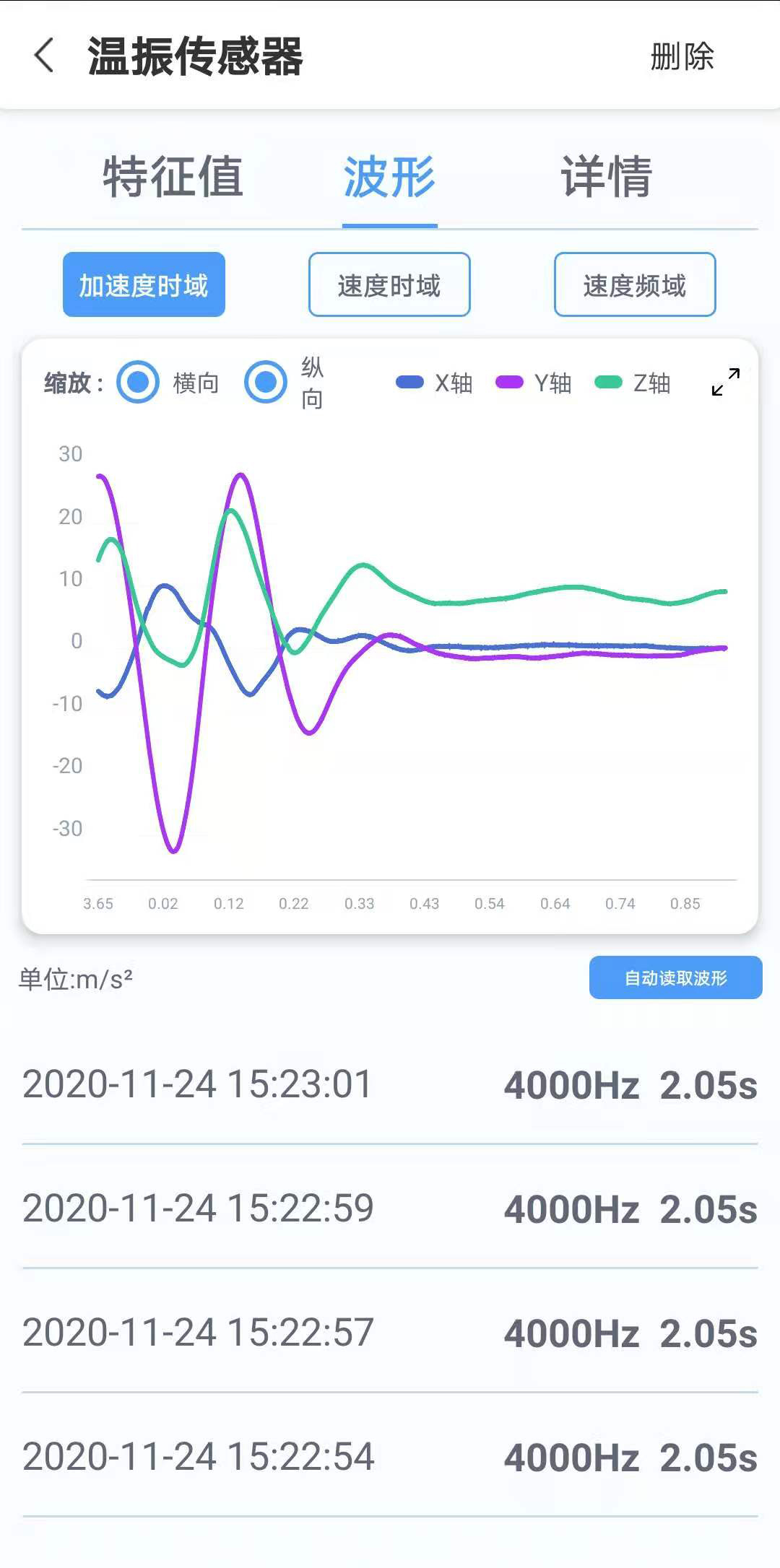Screen dimensions: 780x1568
Task: Switch to the 特征值 tab
Action: pos(173,177)
